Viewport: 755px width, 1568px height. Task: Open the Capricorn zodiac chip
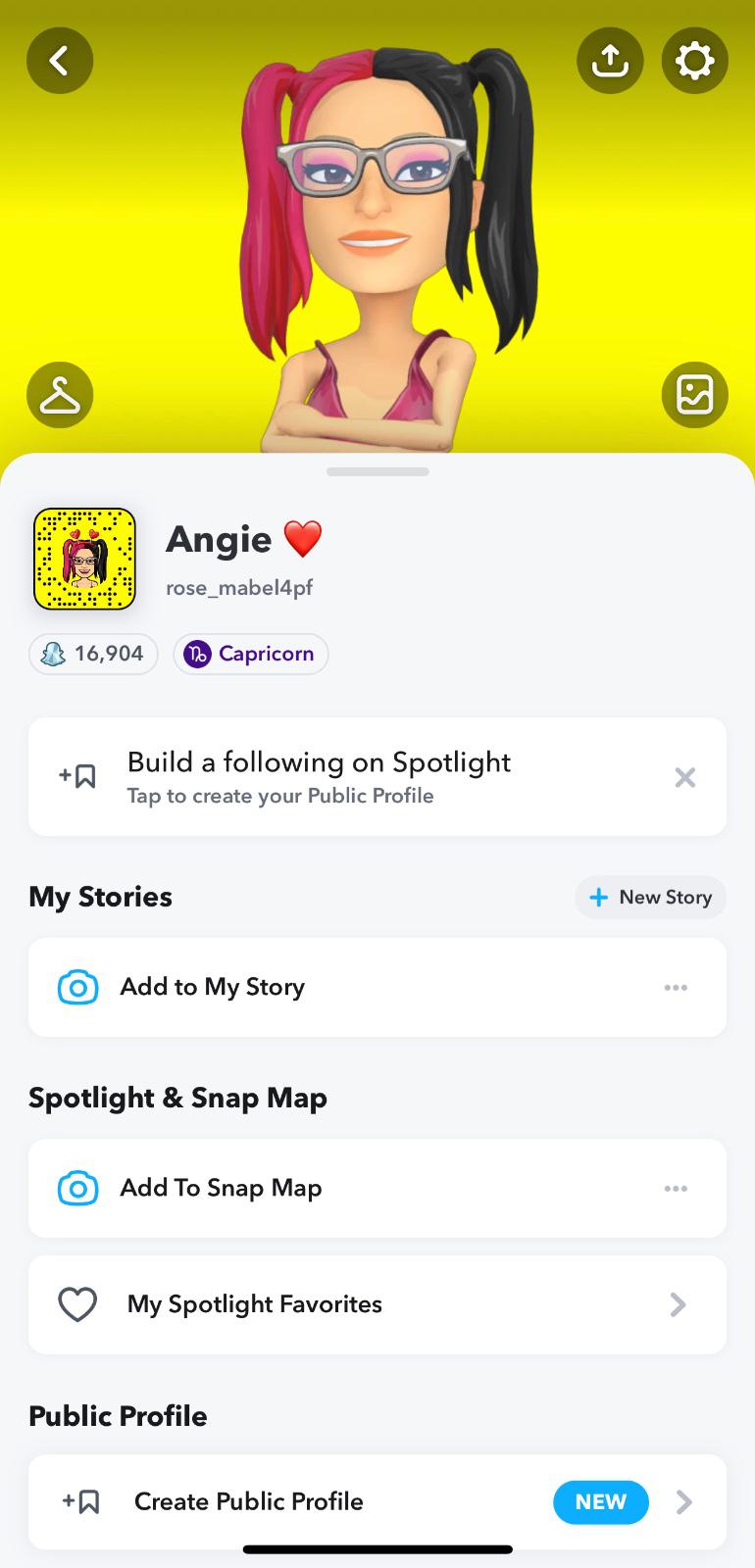click(x=251, y=654)
